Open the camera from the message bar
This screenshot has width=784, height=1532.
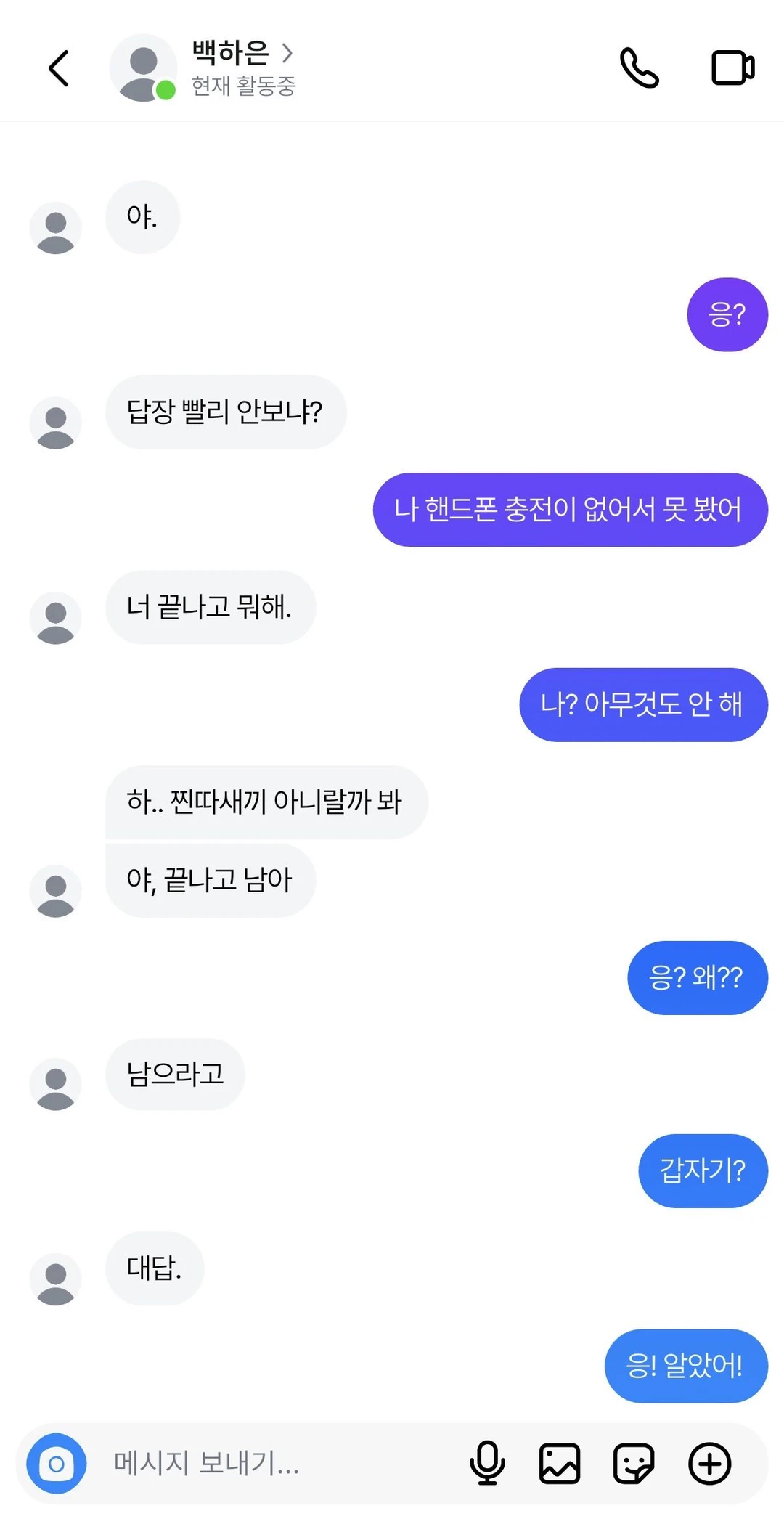pos(57,1463)
